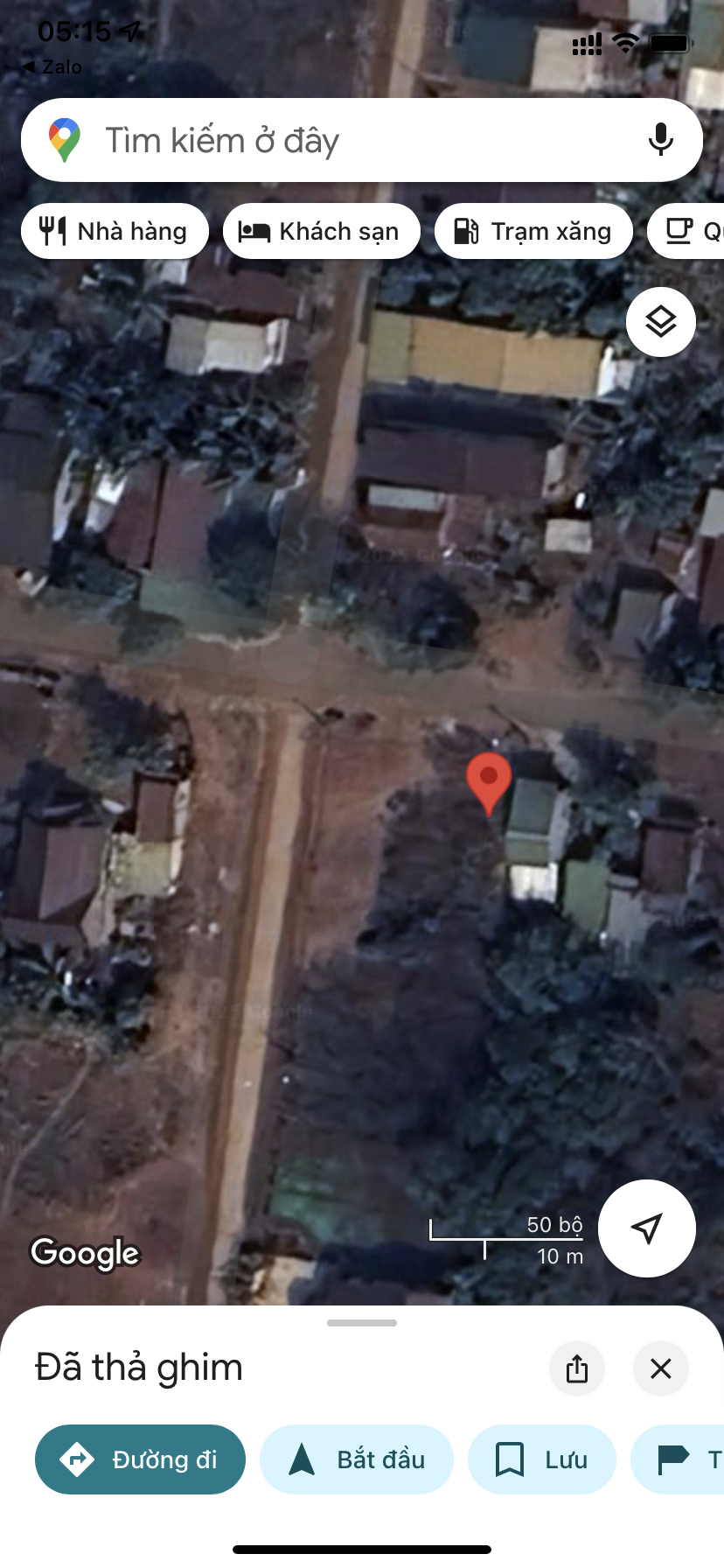Image resolution: width=724 pixels, height=1568 pixels.
Task: Save the pin with 'Lưu'
Action: 541,1459
